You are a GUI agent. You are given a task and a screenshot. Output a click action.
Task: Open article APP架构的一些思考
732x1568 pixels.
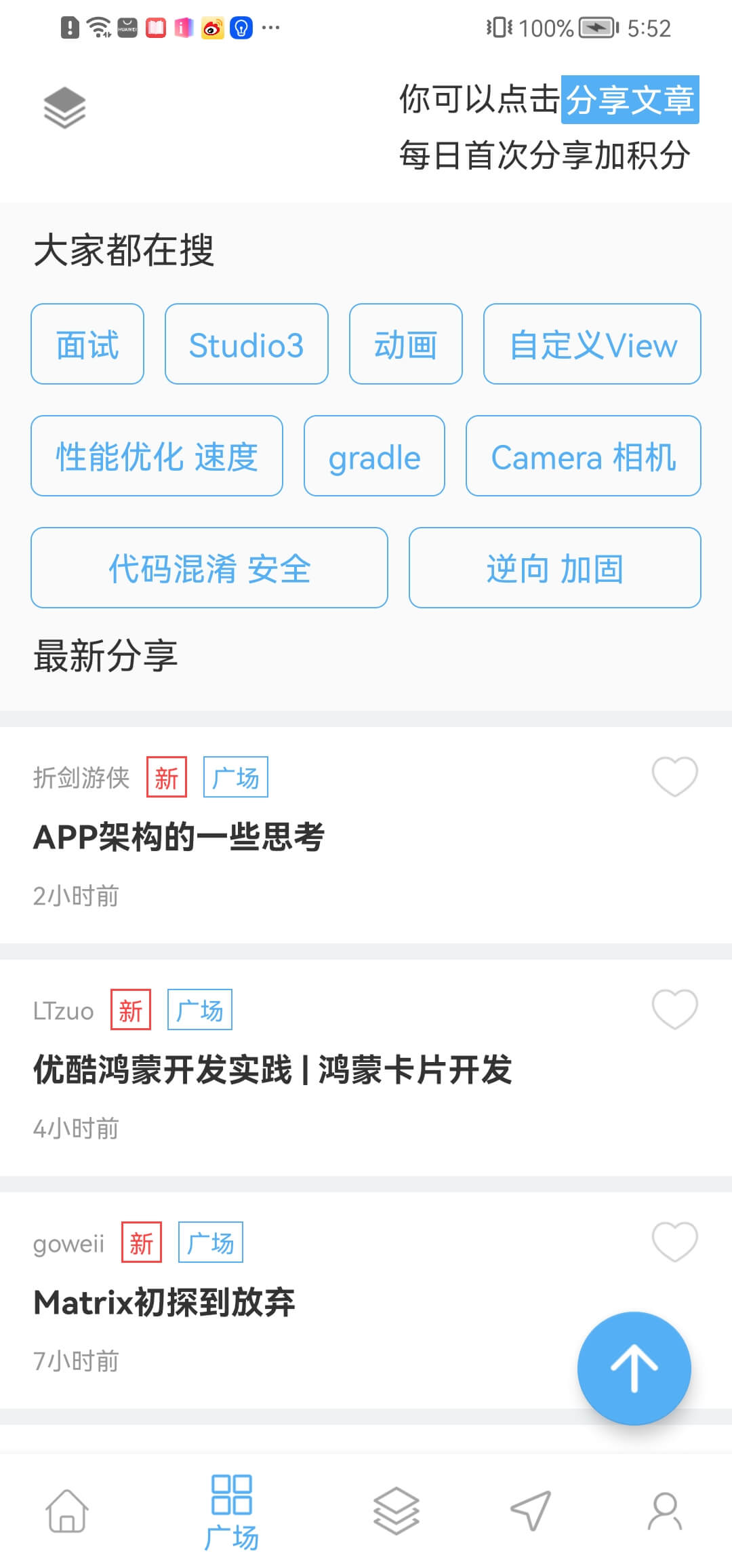tap(179, 836)
